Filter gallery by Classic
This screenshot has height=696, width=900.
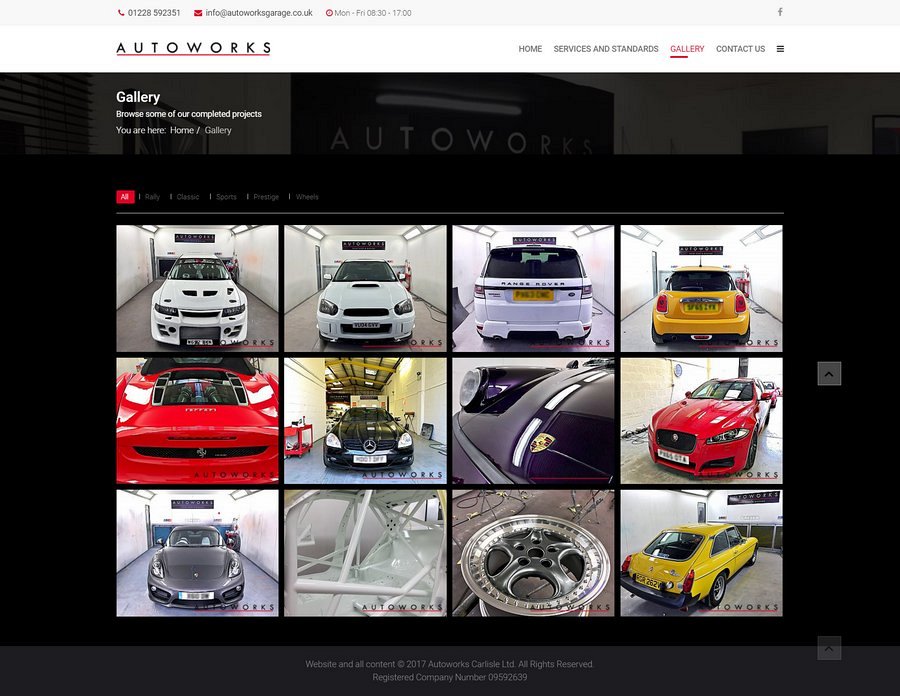[188, 197]
